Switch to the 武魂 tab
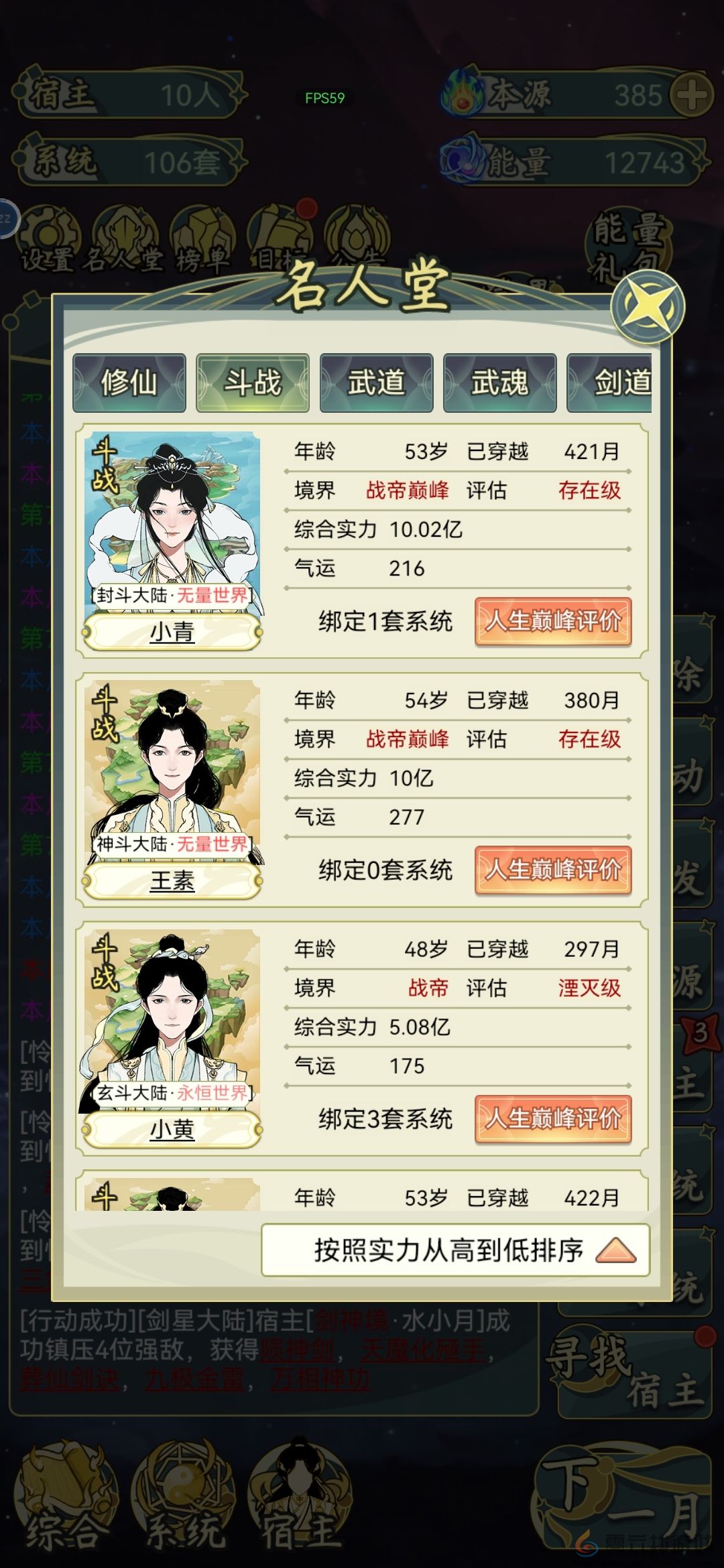Screen dimensions: 724x1568 pyautogui.click(x=500, y=383)
